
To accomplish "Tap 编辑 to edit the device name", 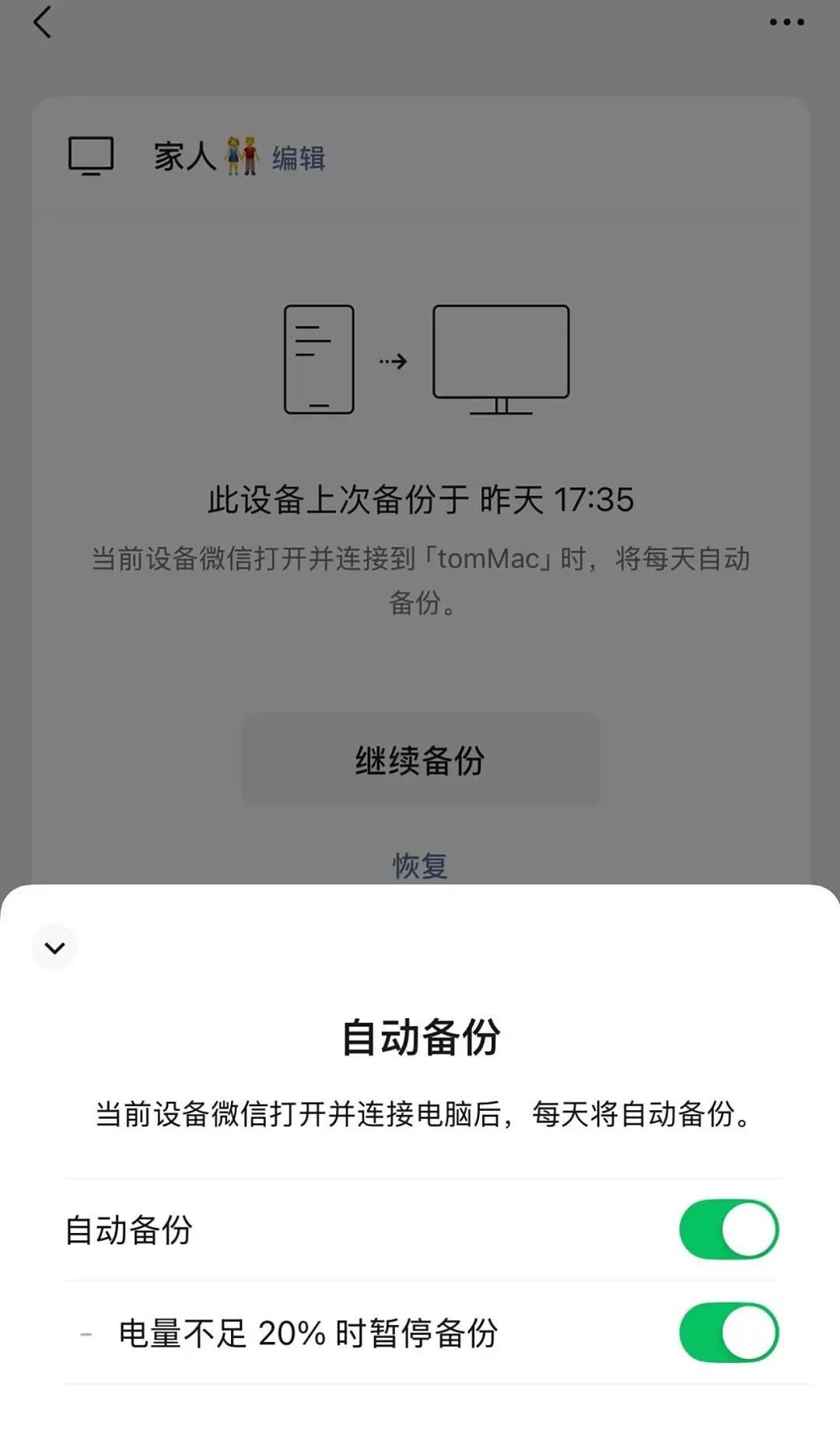I will 299,158.
